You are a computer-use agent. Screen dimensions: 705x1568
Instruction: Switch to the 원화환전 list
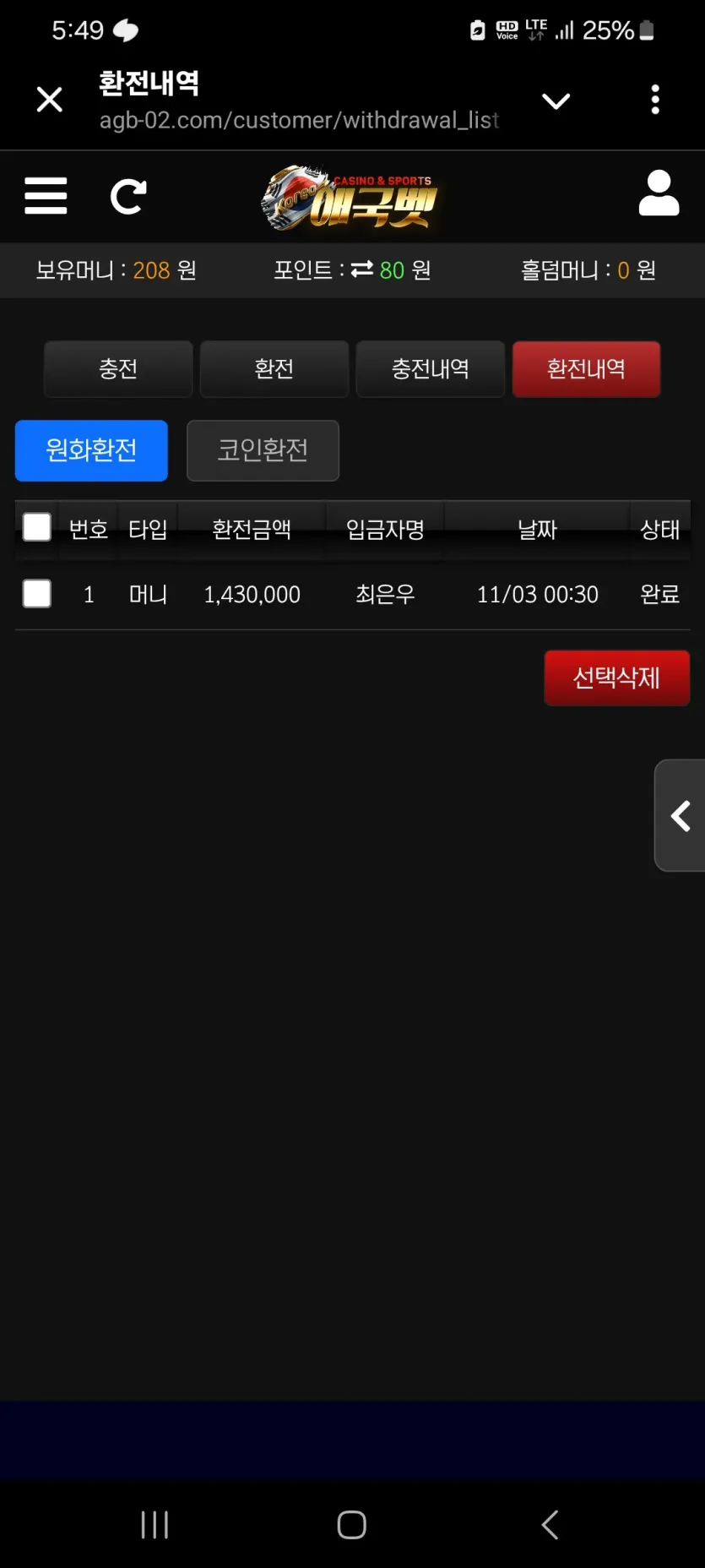[x=91, y=450]
